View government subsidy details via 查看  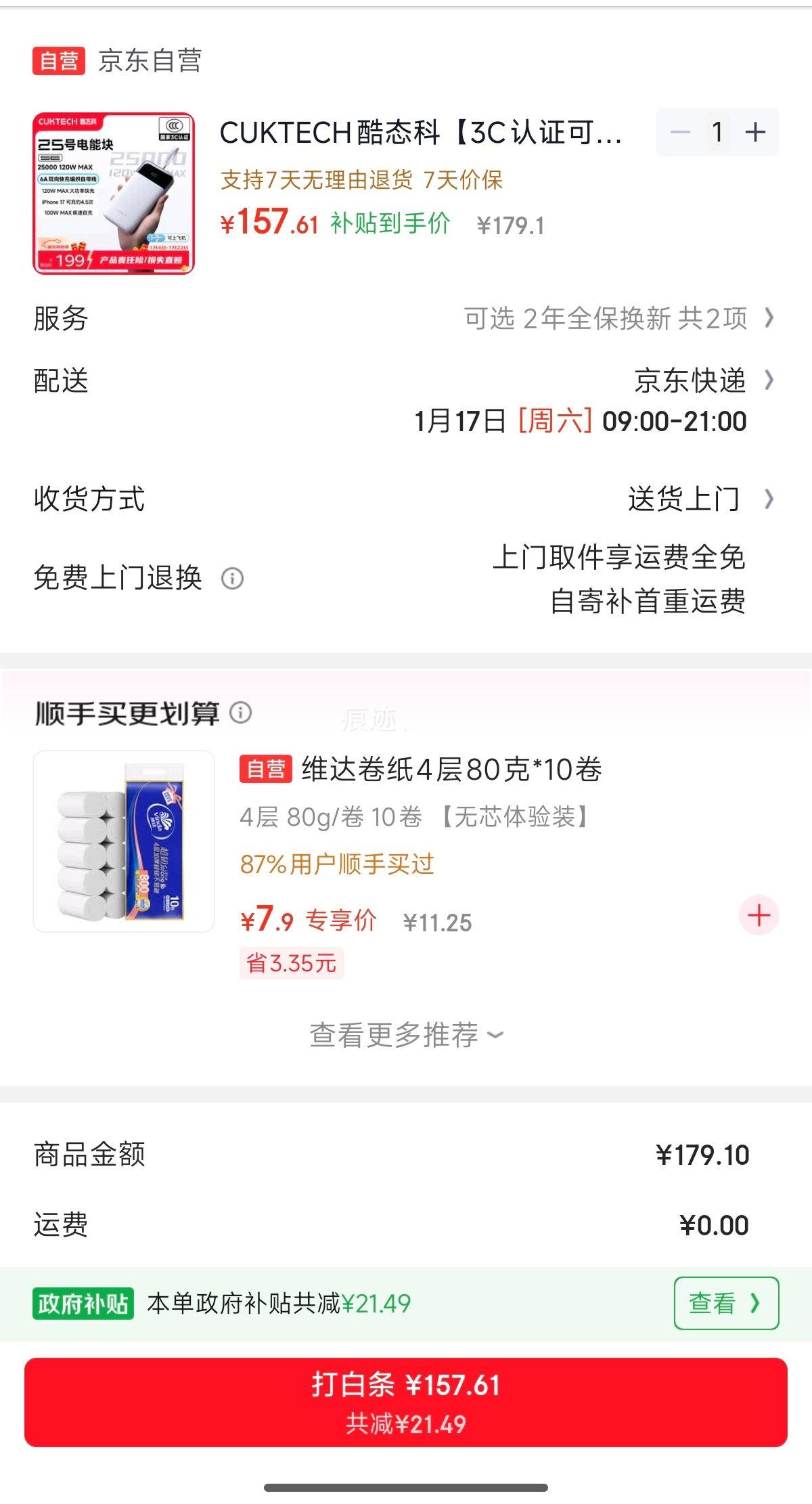pyautogui.click(x=726, y=1303)
